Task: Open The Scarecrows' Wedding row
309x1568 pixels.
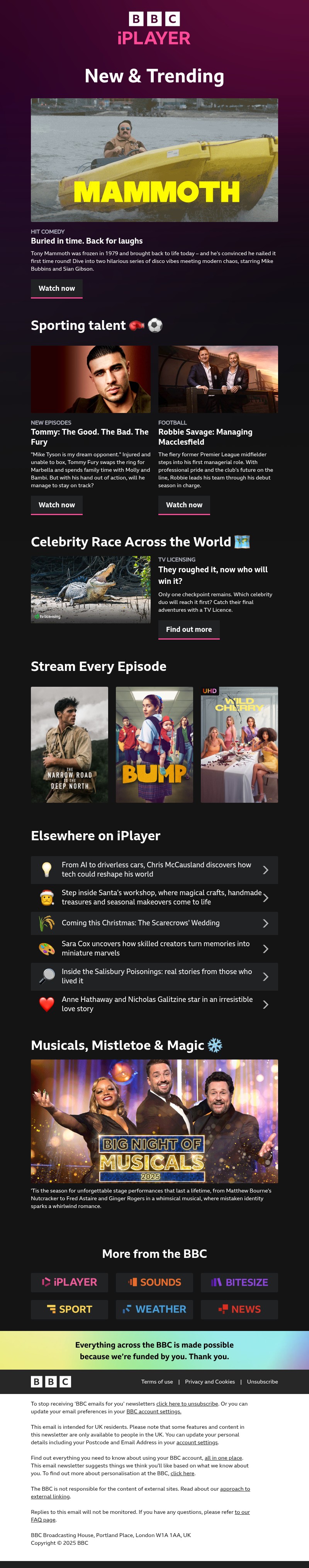Action: (x=154, y=923)
